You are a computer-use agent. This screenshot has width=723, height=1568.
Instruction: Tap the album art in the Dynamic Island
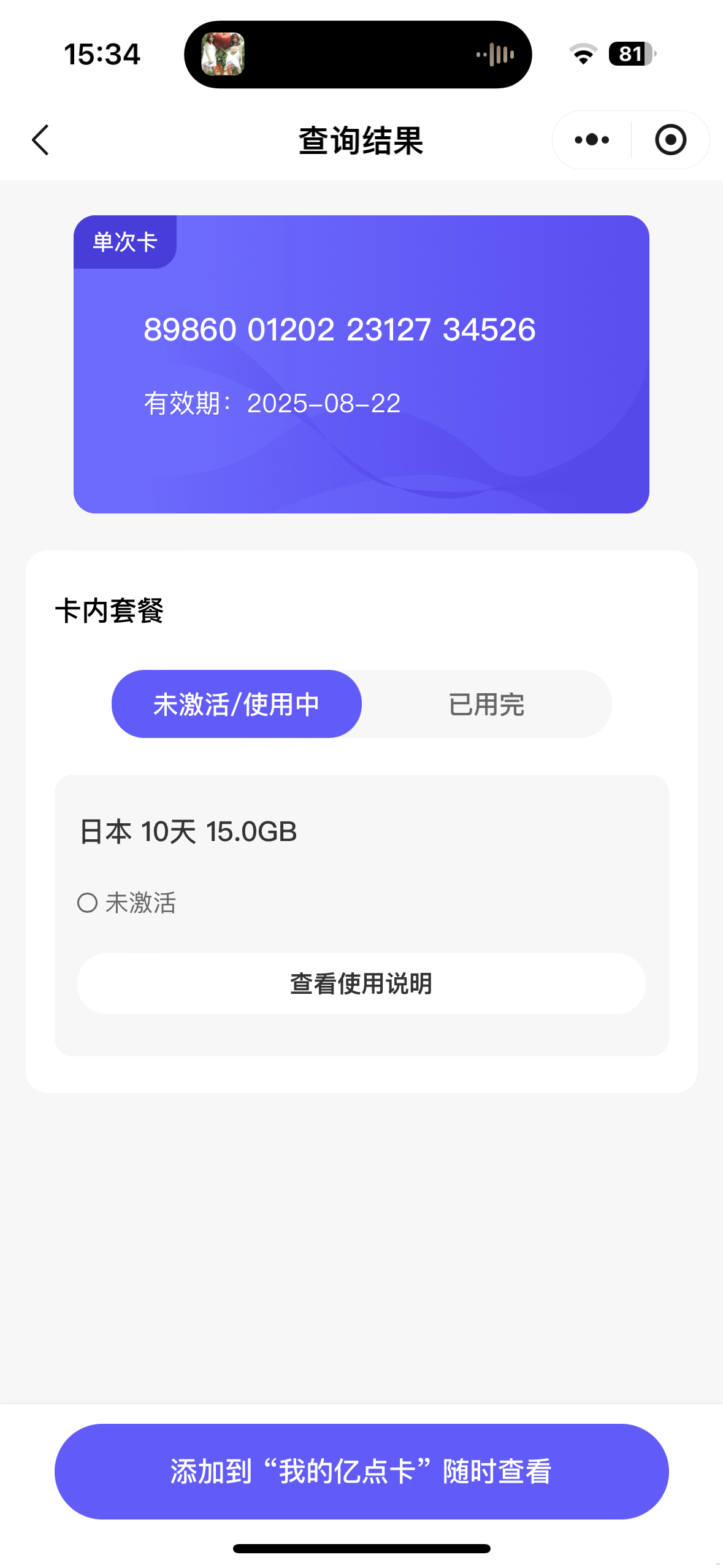(223, 54)
